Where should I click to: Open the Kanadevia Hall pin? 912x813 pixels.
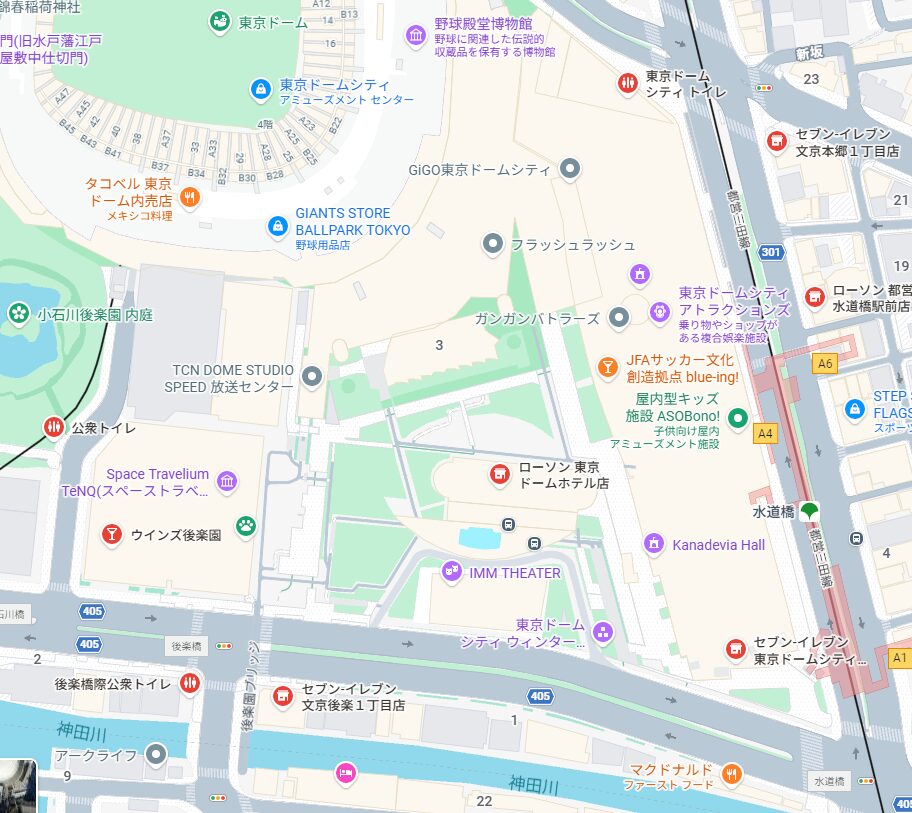coord(654,544)
